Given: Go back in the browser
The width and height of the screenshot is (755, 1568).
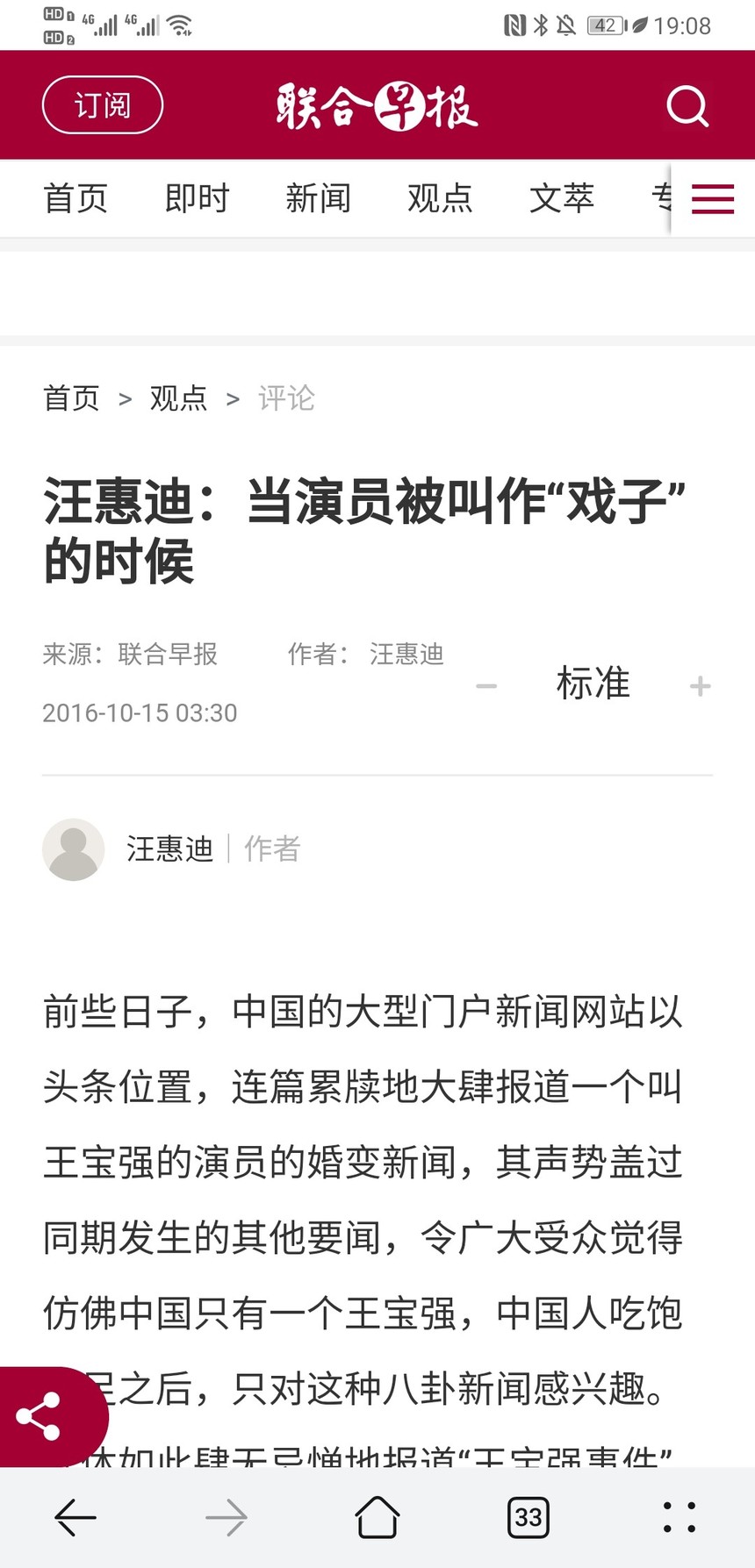Looking at the screenshot, I should click(75, 1517).
